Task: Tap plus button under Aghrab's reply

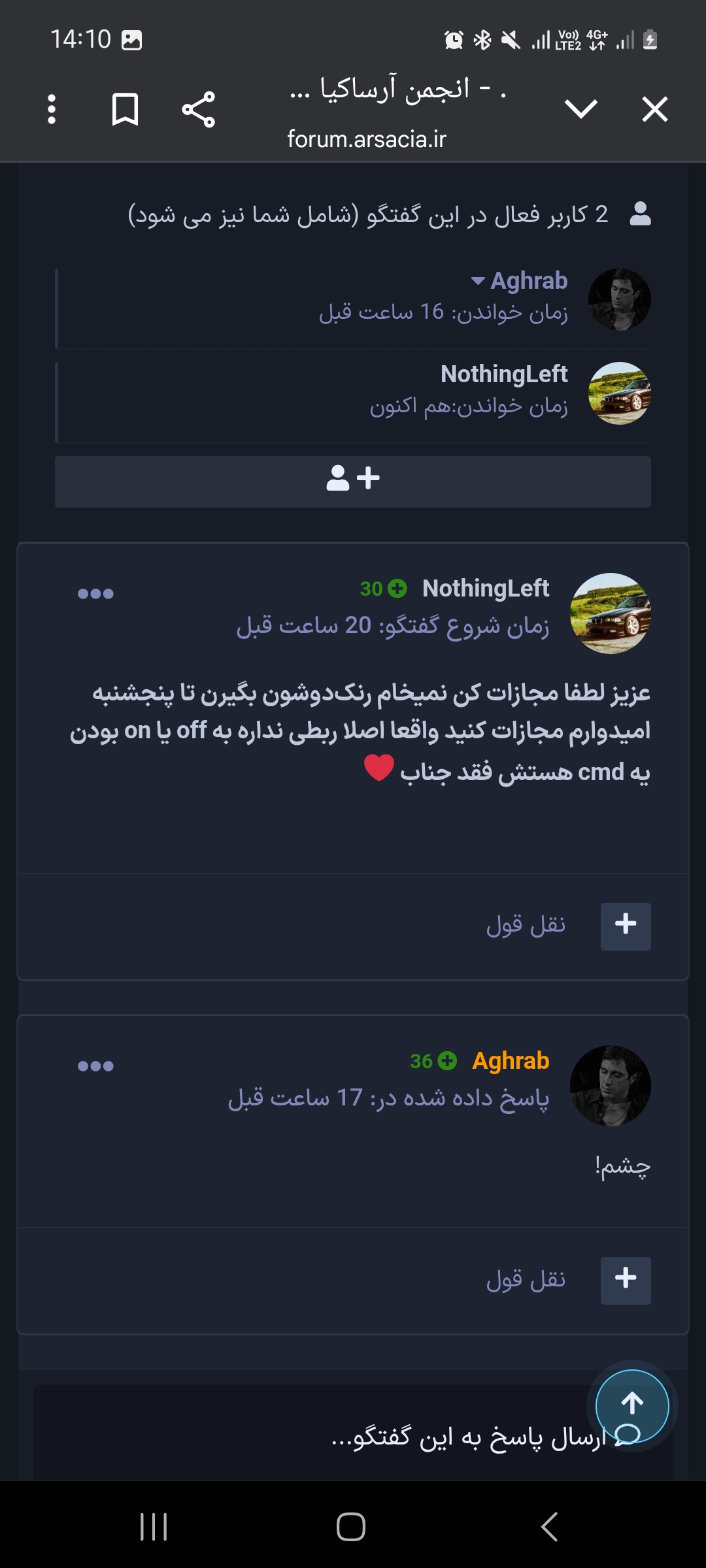Action: click(626, 1280)
